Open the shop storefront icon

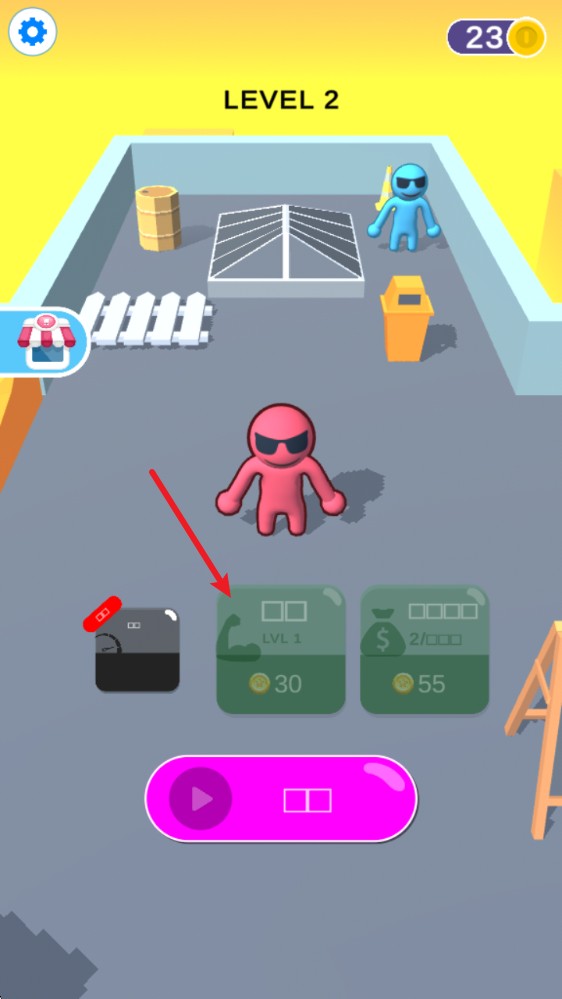coord(45,342)
